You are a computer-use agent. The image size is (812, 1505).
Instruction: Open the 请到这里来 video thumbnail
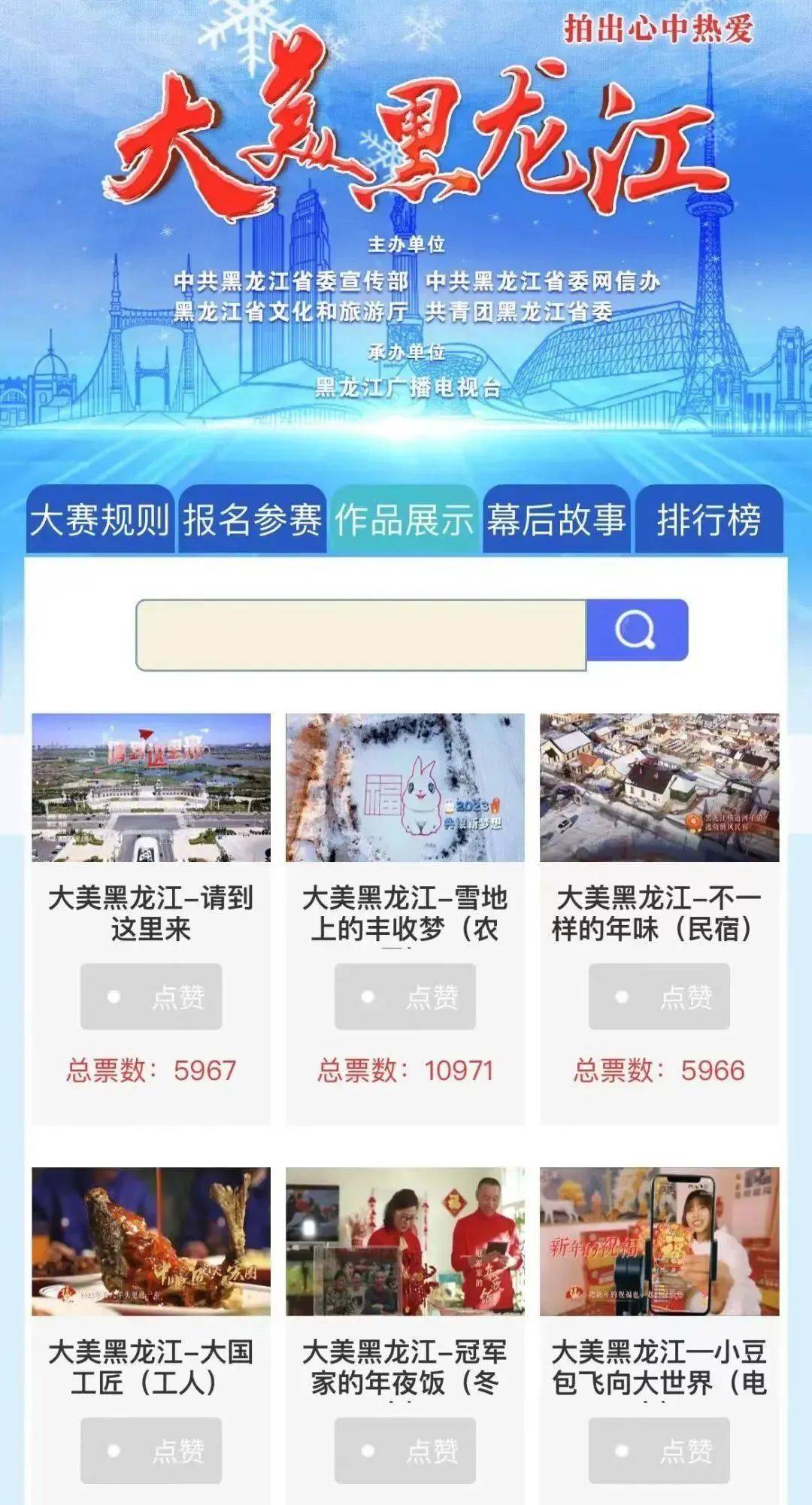click(151, 787)
